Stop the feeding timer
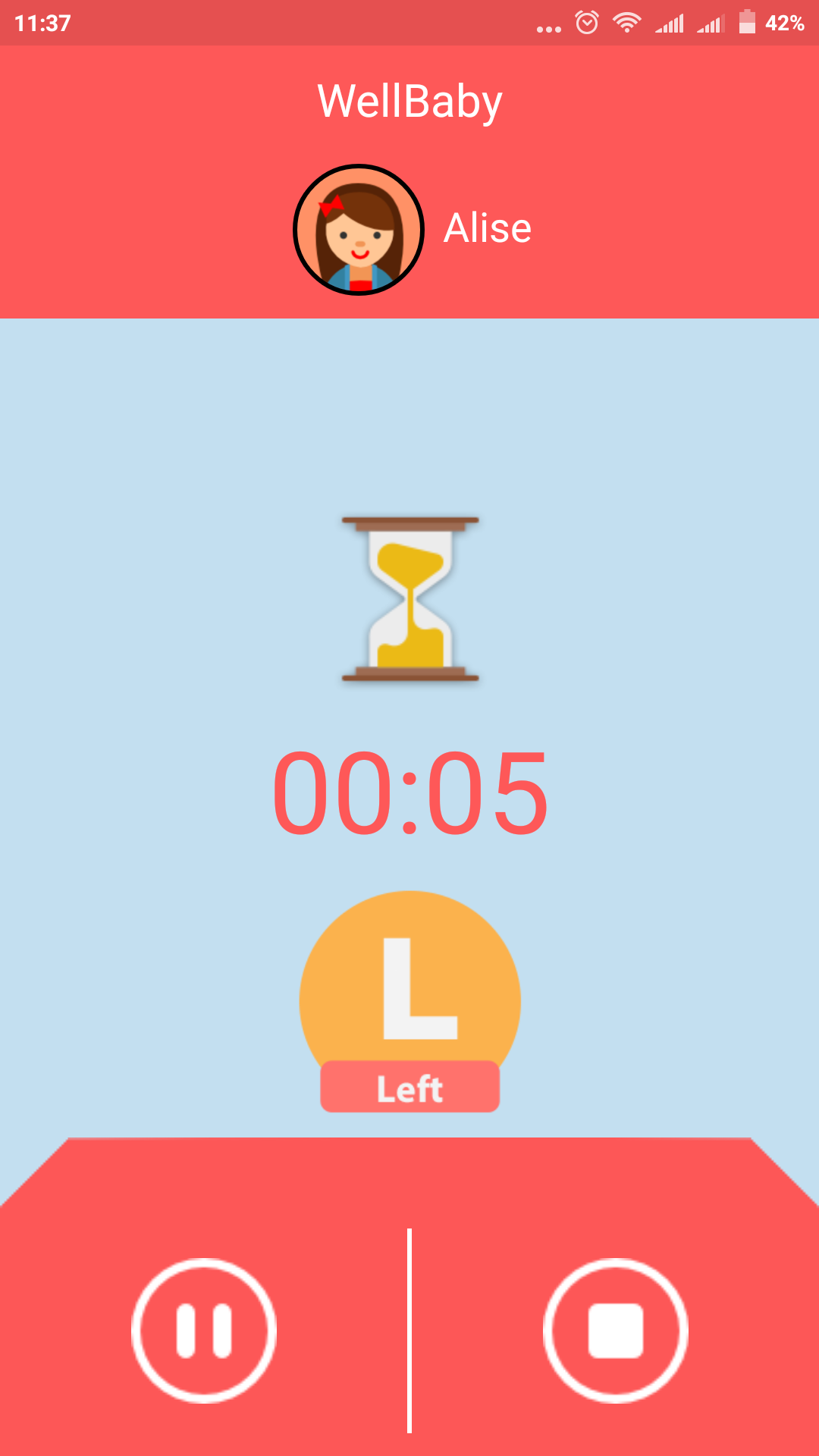Screen dimensions: 819x1456 tap(616, 1330)
